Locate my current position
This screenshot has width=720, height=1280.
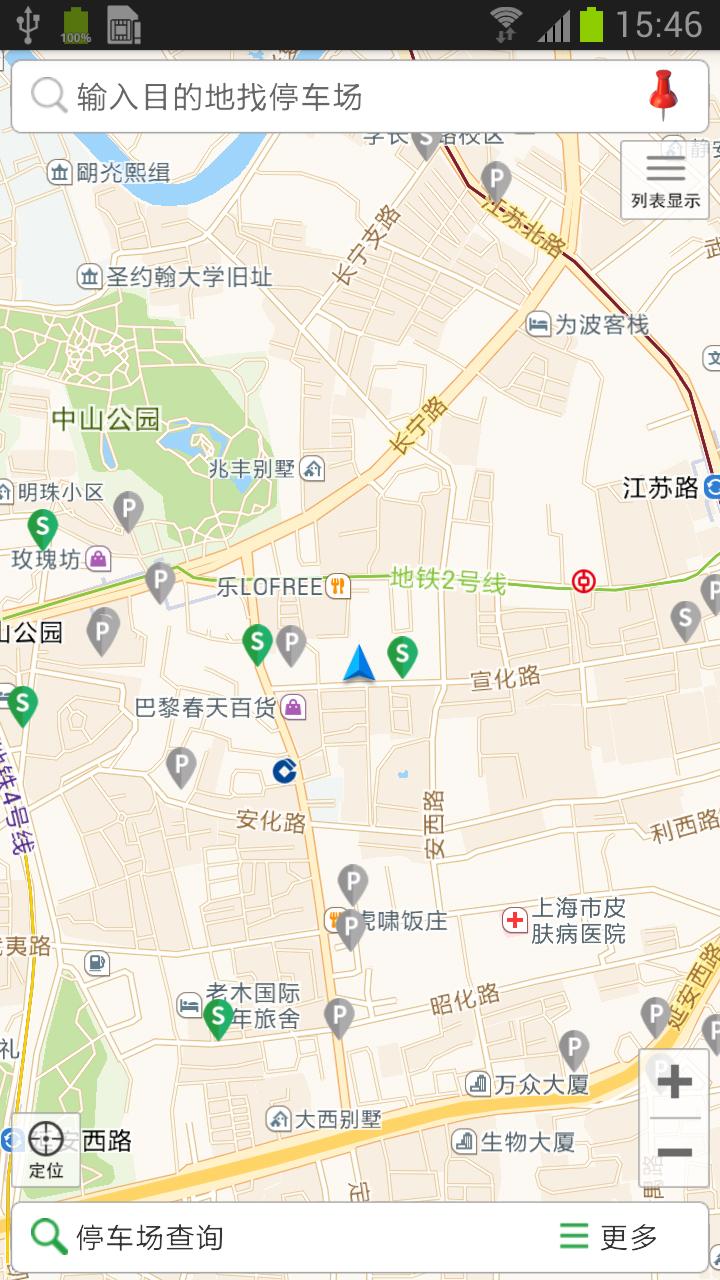[46, 1148]
